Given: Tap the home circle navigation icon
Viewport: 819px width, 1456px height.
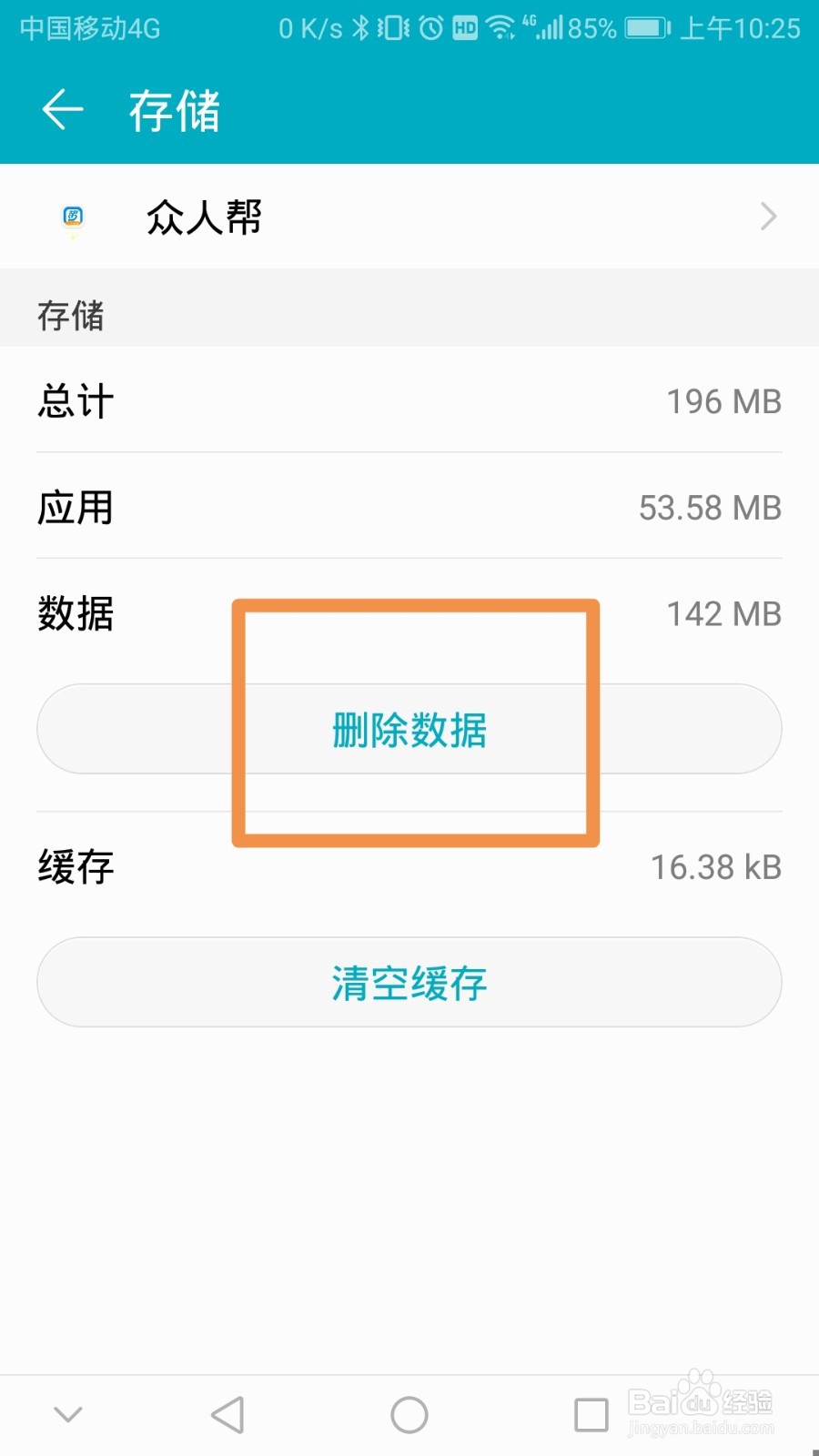Looking at the screenshot, I should [408, 1414].
